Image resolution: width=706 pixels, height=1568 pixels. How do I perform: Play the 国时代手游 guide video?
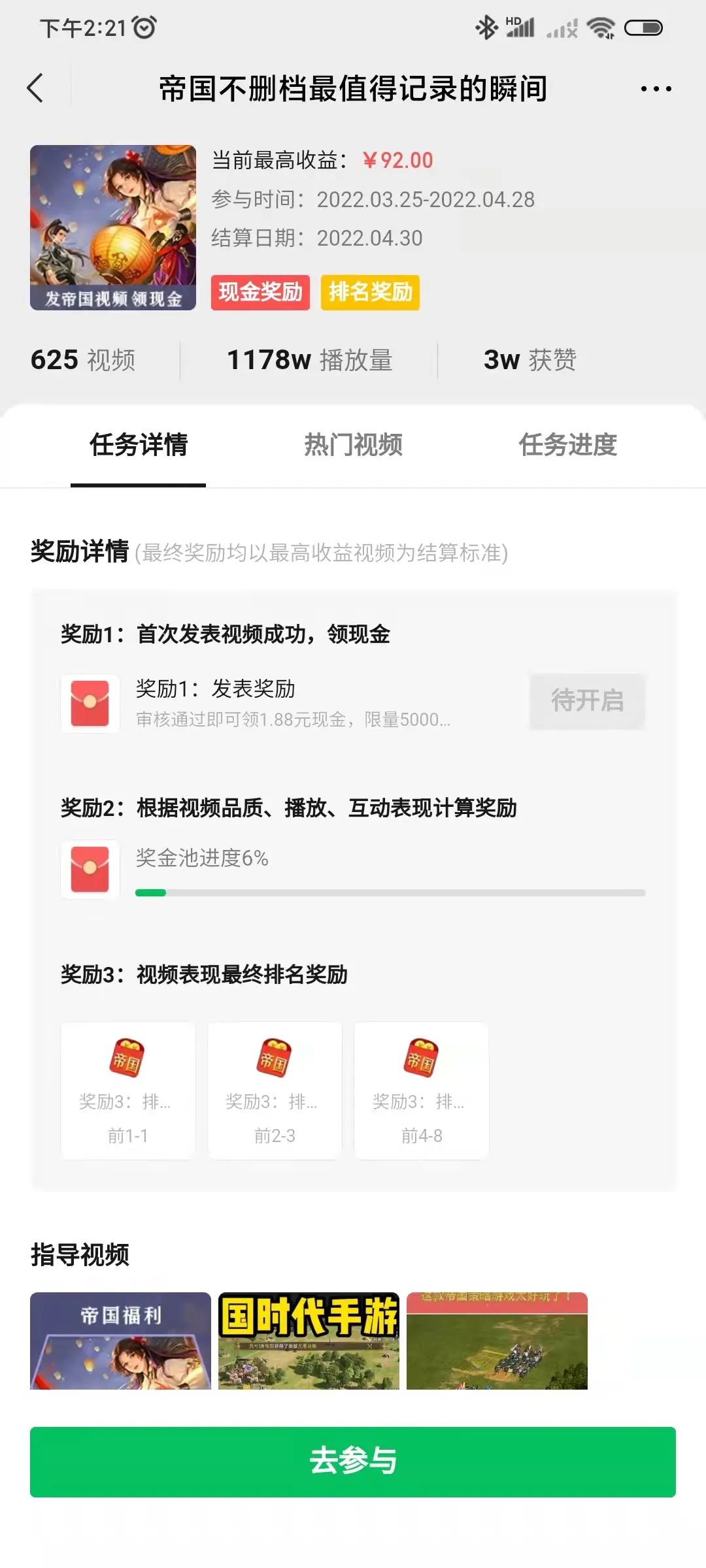point(309,1341)
